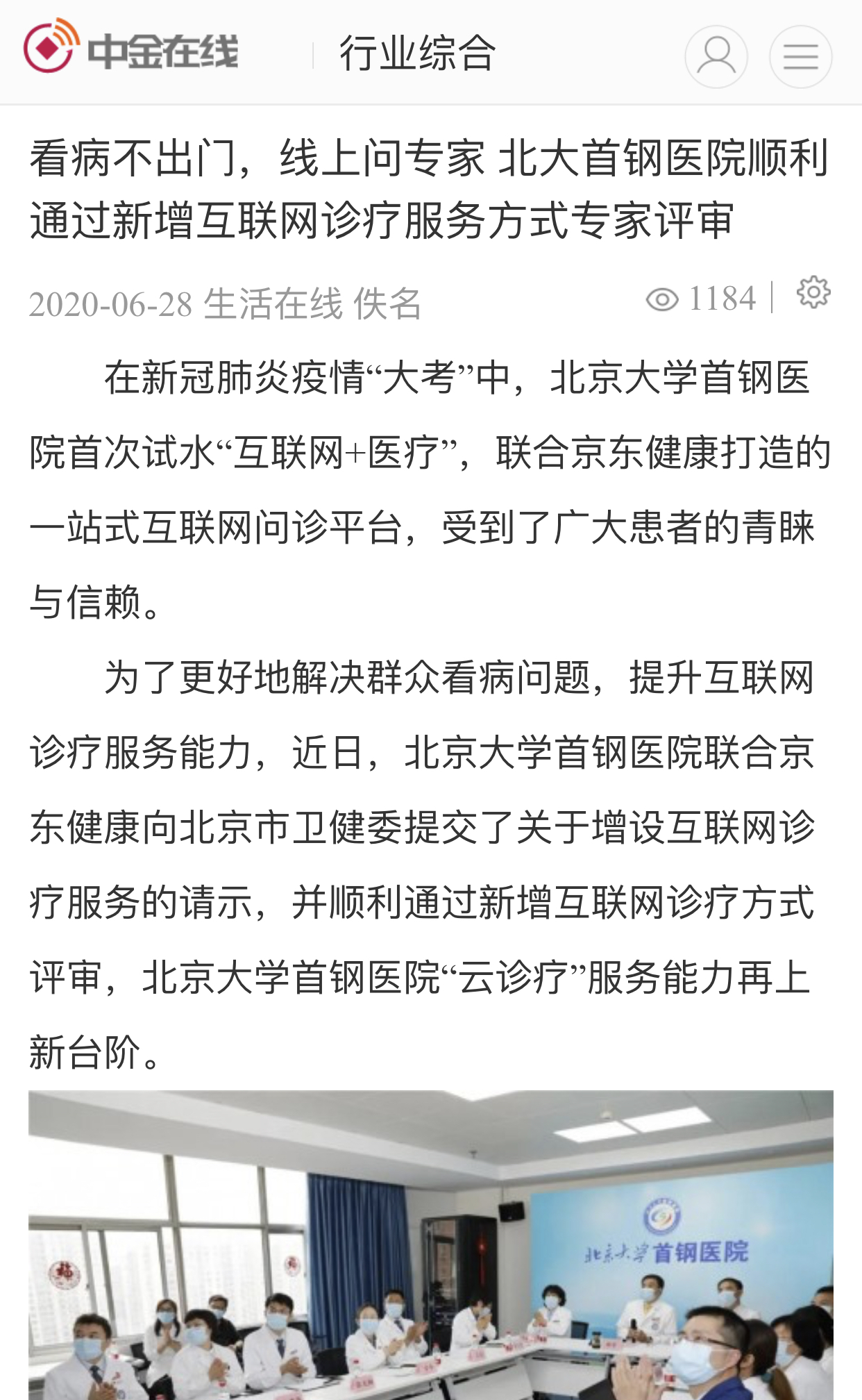Open the hospital meeting photo
862x1400 pixels.
point(430,1244)
